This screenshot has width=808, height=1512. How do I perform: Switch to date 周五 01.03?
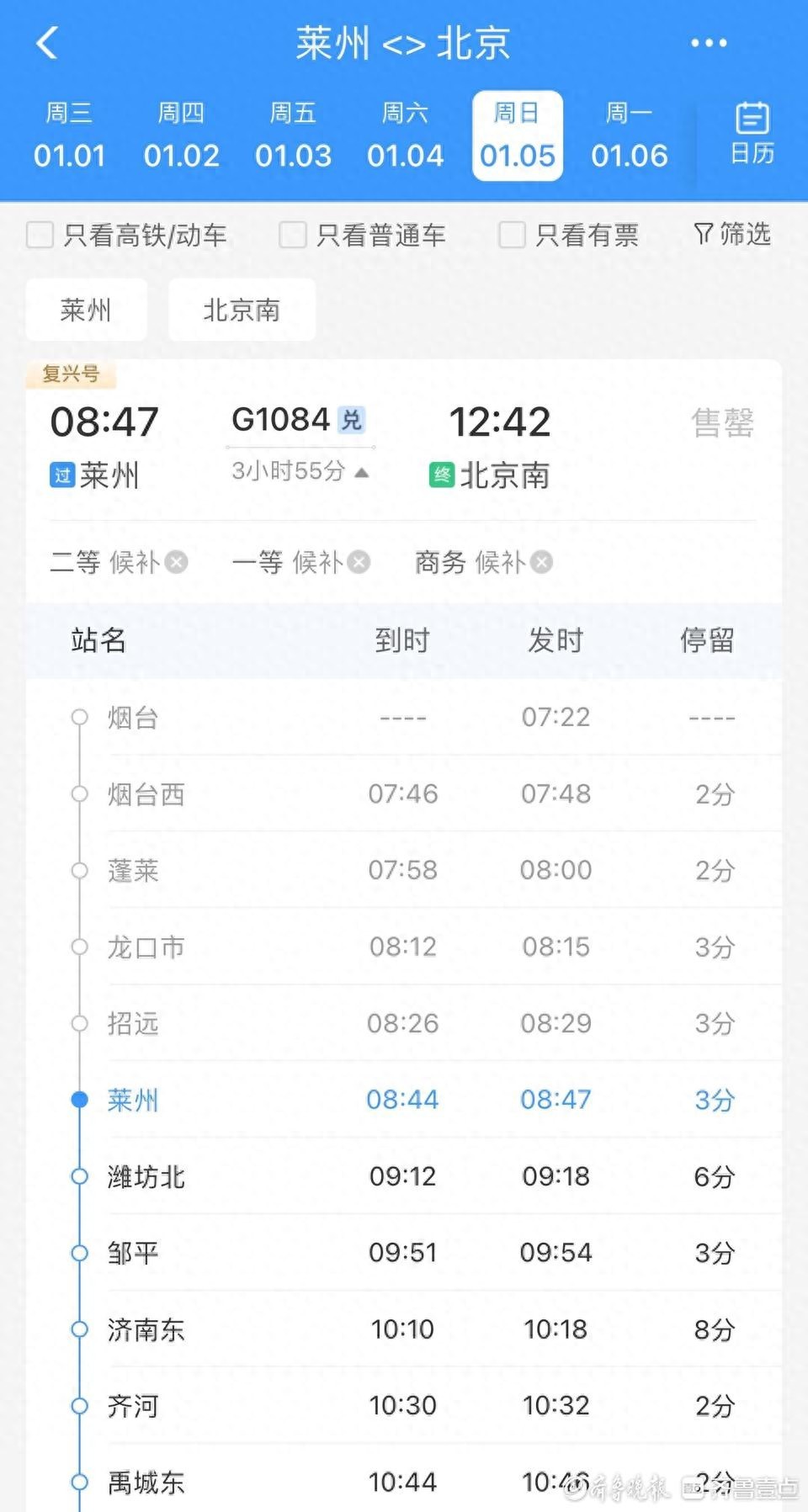coord(293,135)
